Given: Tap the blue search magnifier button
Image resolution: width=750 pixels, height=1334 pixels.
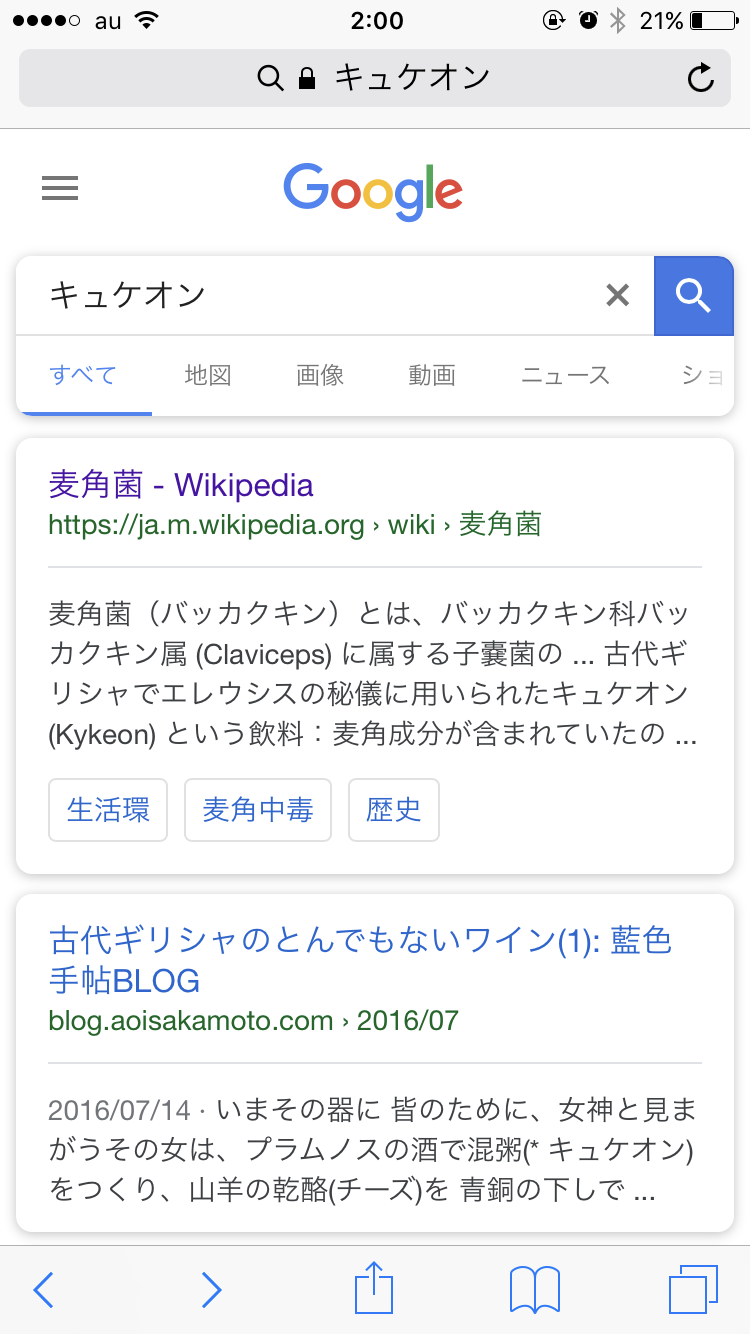Looking at the screenshot, I should click(x=693, y=295).
